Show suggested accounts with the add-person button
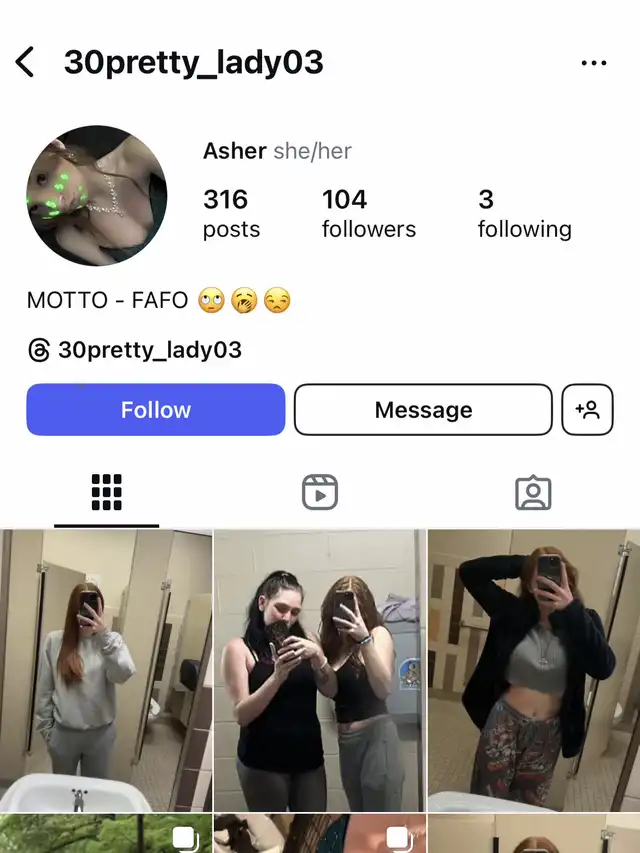Screen dimensions: 640x853 point(587,410)
